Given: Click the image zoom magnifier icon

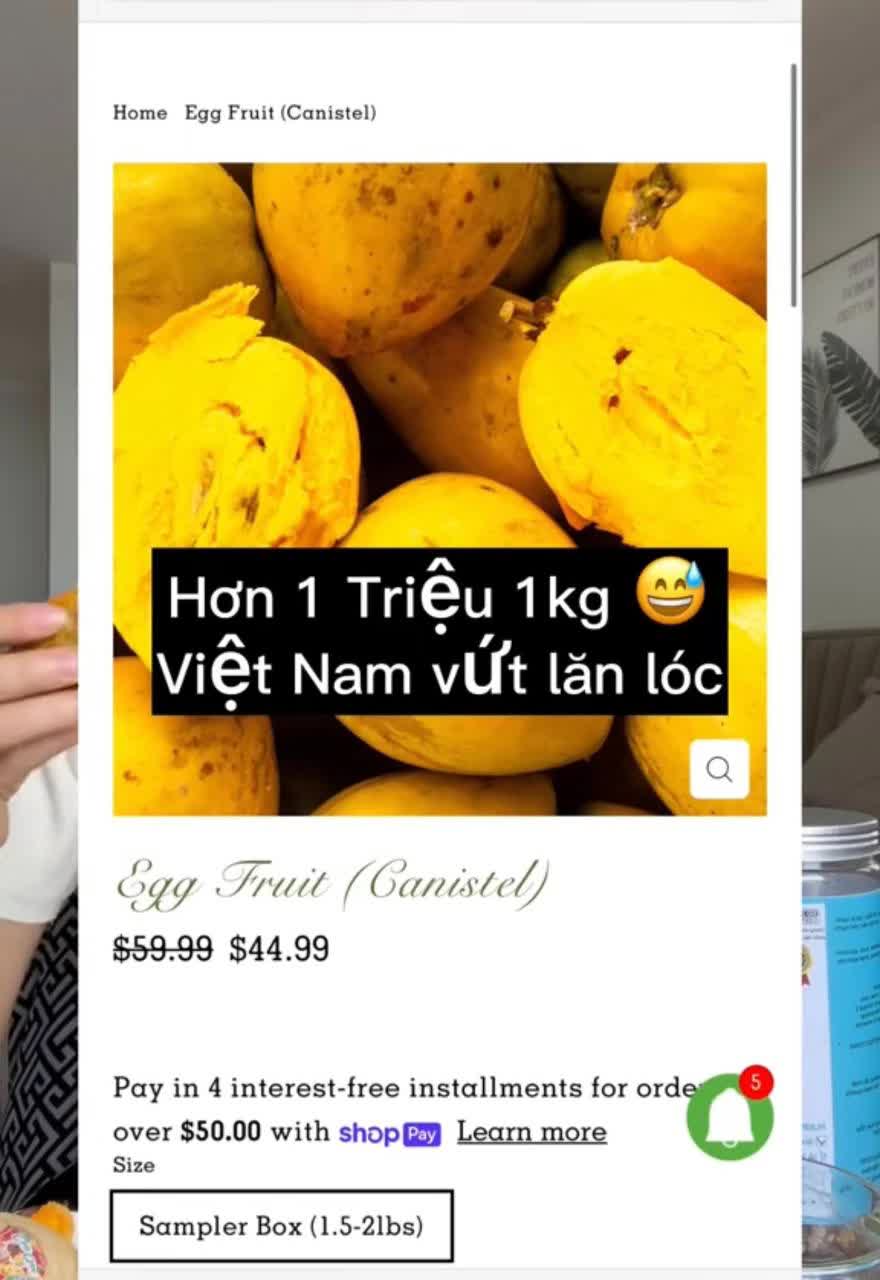Looking at the screenshot, I should 719,768.
